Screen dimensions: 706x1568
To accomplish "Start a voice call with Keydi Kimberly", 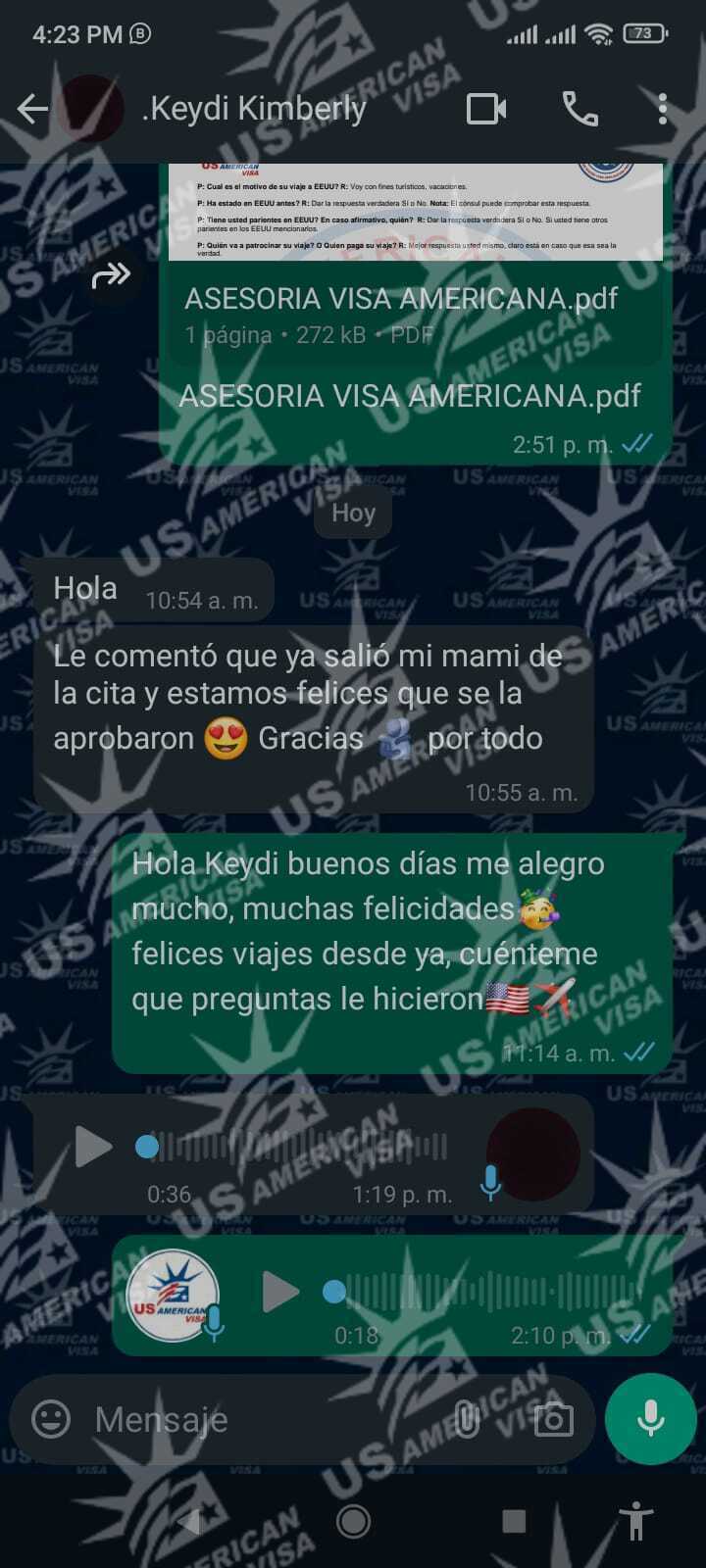I will pyautogui.click(x=580, y=109).
